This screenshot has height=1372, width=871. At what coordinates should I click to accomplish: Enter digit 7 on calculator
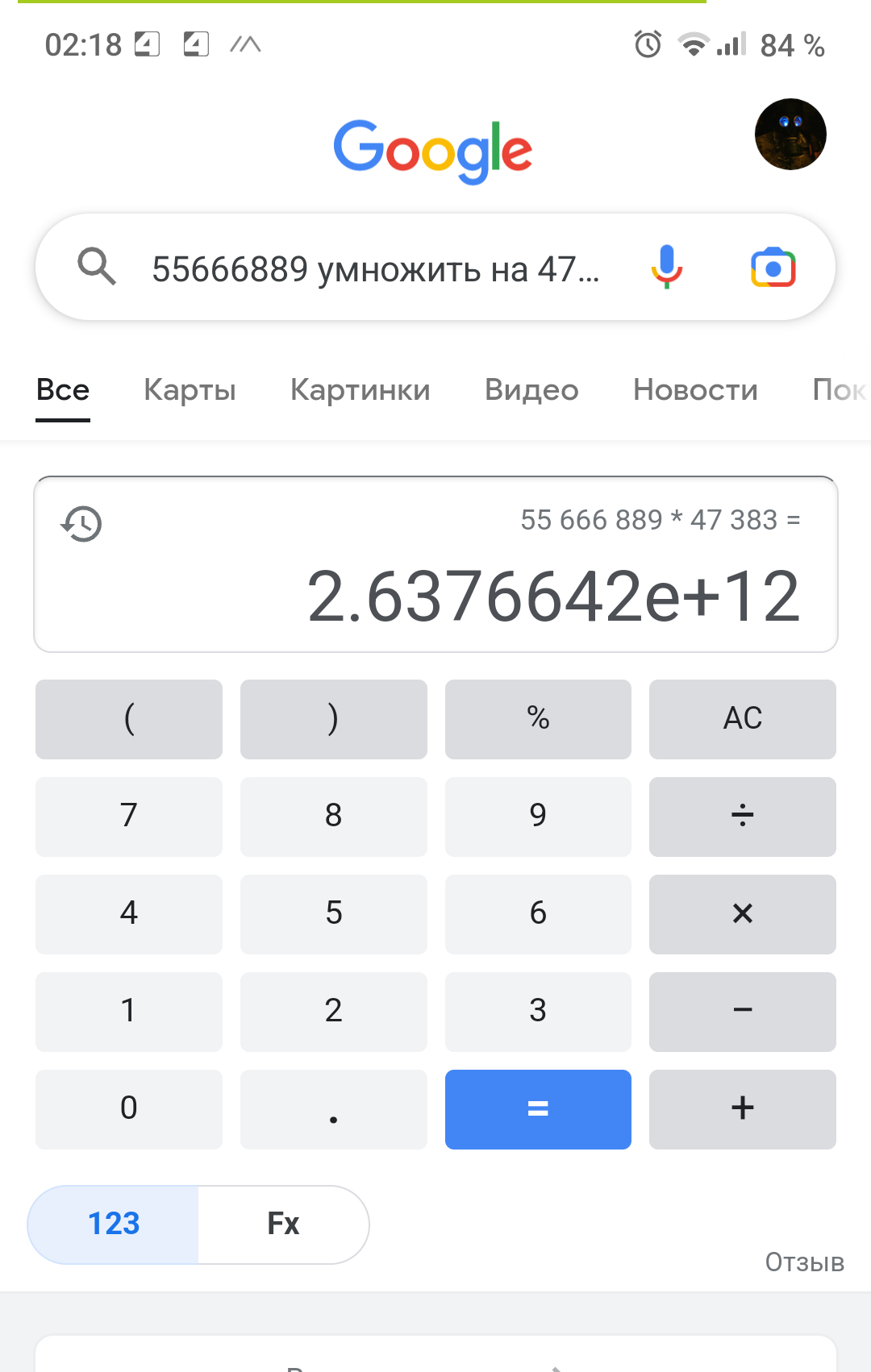[129, 816]
